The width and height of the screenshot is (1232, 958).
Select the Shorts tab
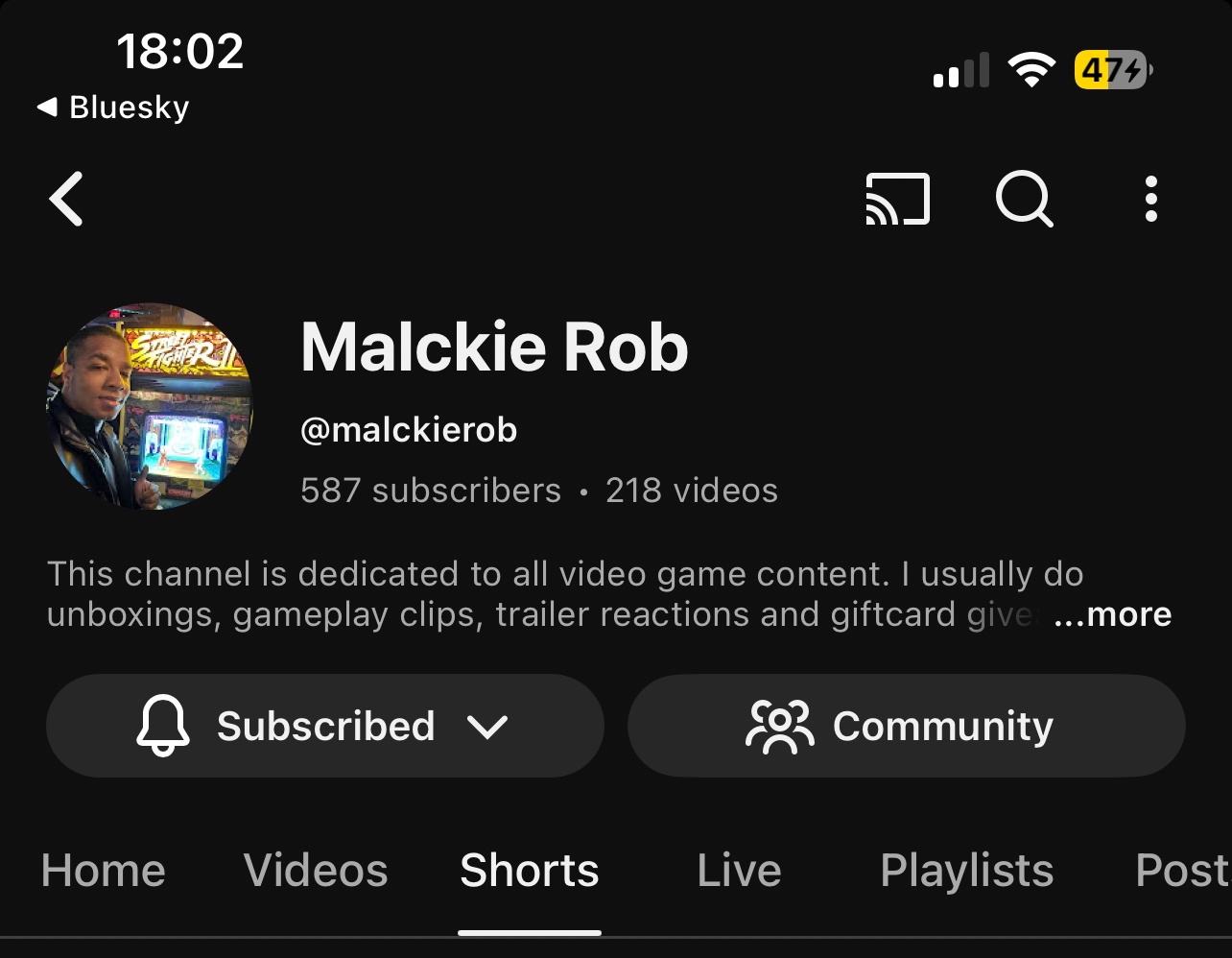point(530,871)
